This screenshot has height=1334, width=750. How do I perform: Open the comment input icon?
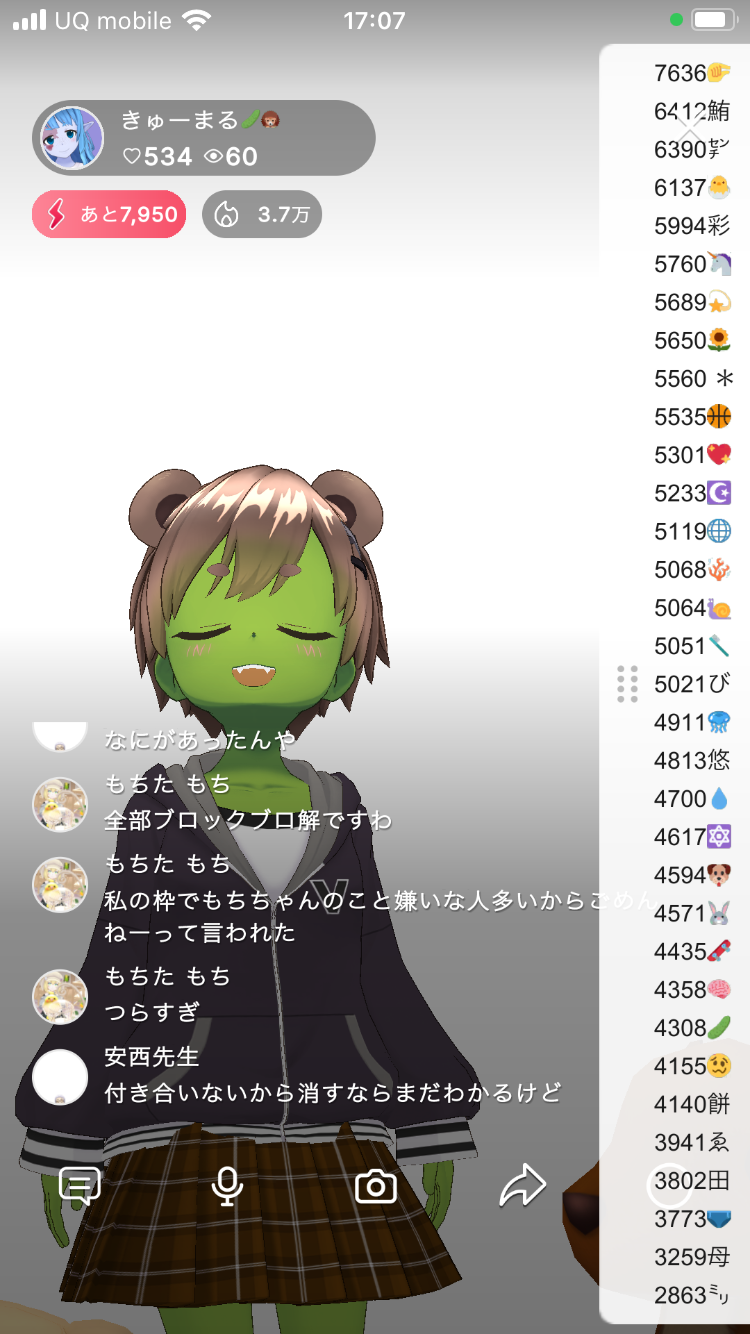coord(80,1186)
